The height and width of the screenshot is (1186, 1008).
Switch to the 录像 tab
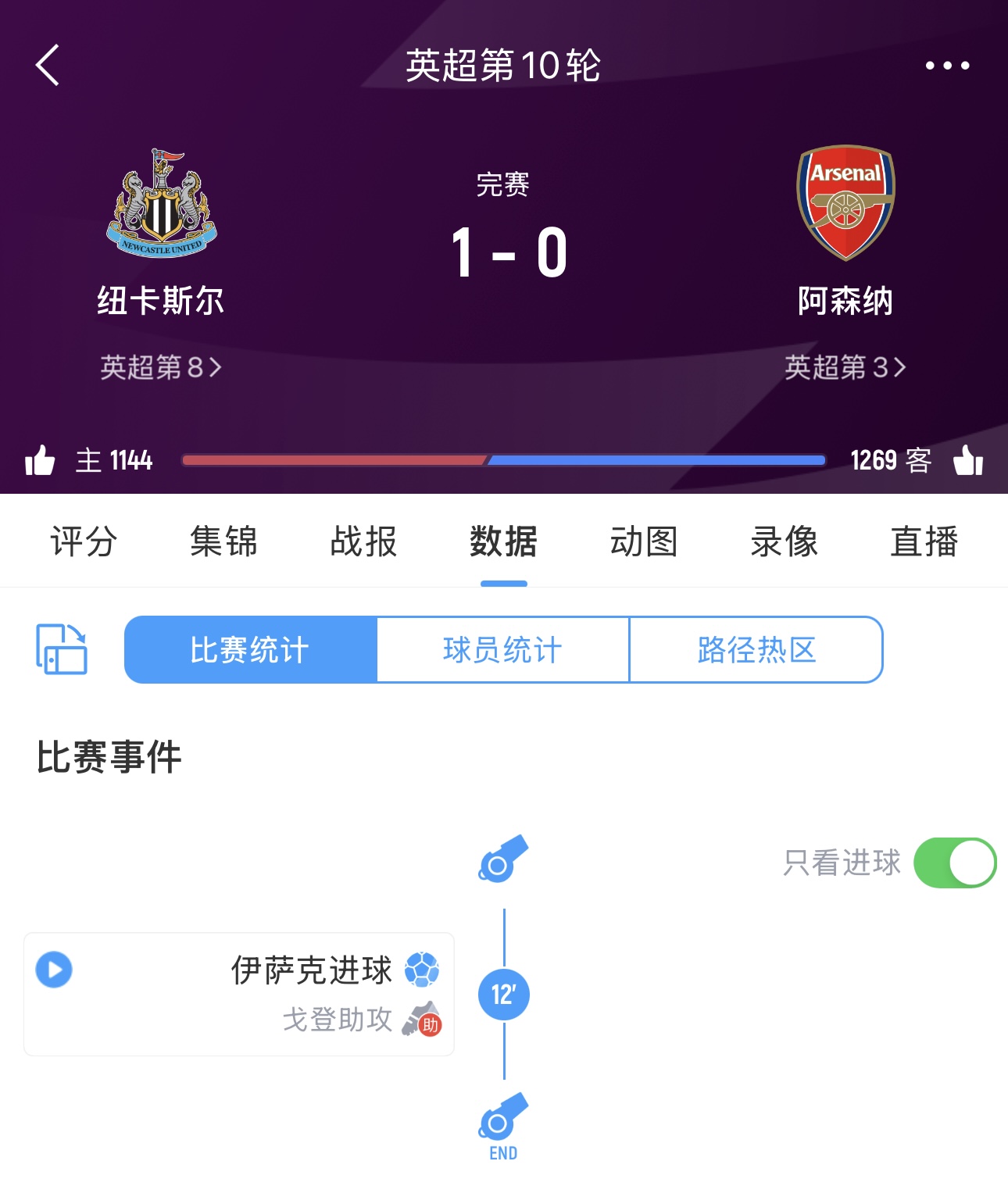pos(784,541)
